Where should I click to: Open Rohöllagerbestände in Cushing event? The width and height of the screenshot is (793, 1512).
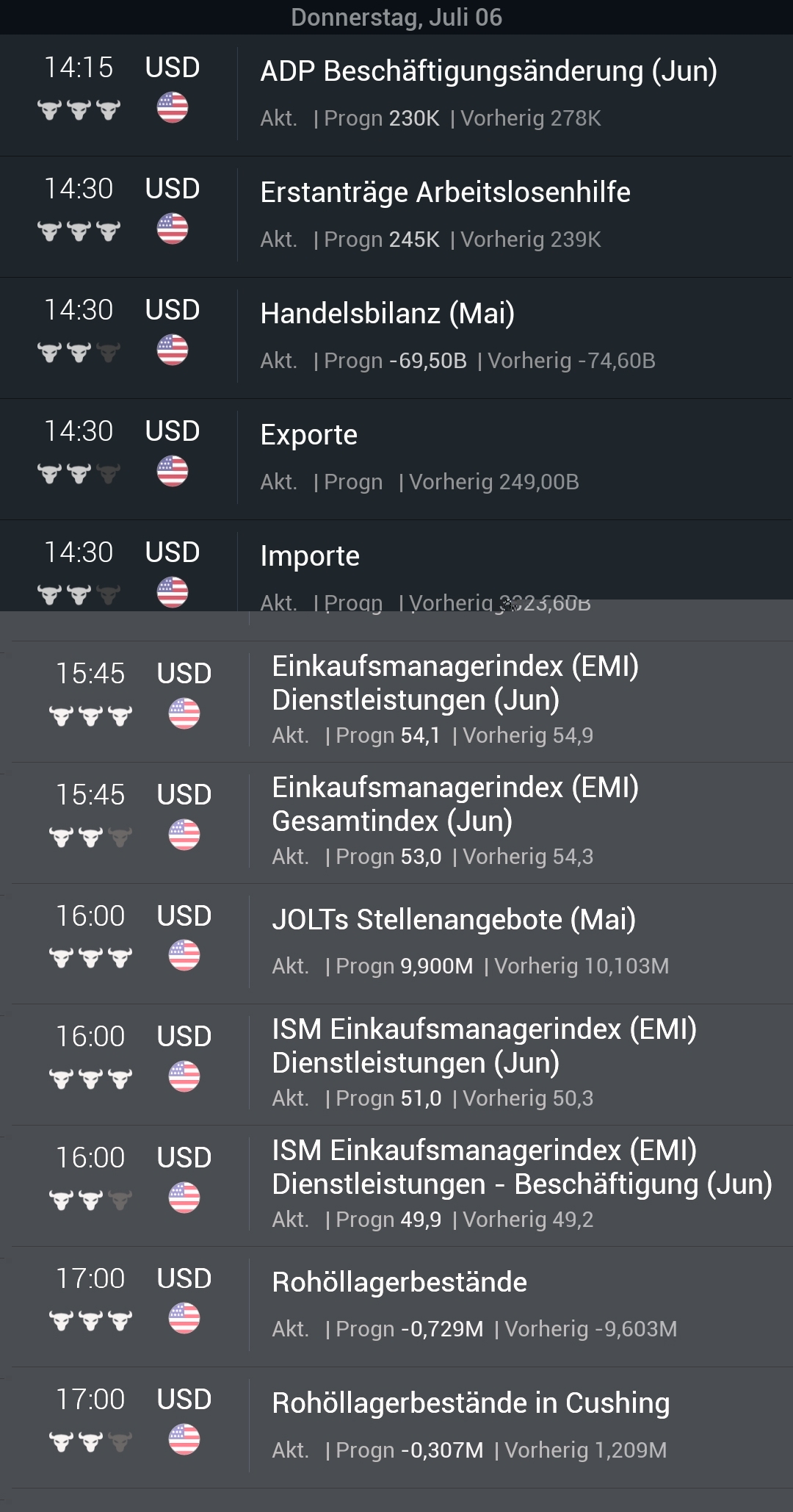point(471,1404)
